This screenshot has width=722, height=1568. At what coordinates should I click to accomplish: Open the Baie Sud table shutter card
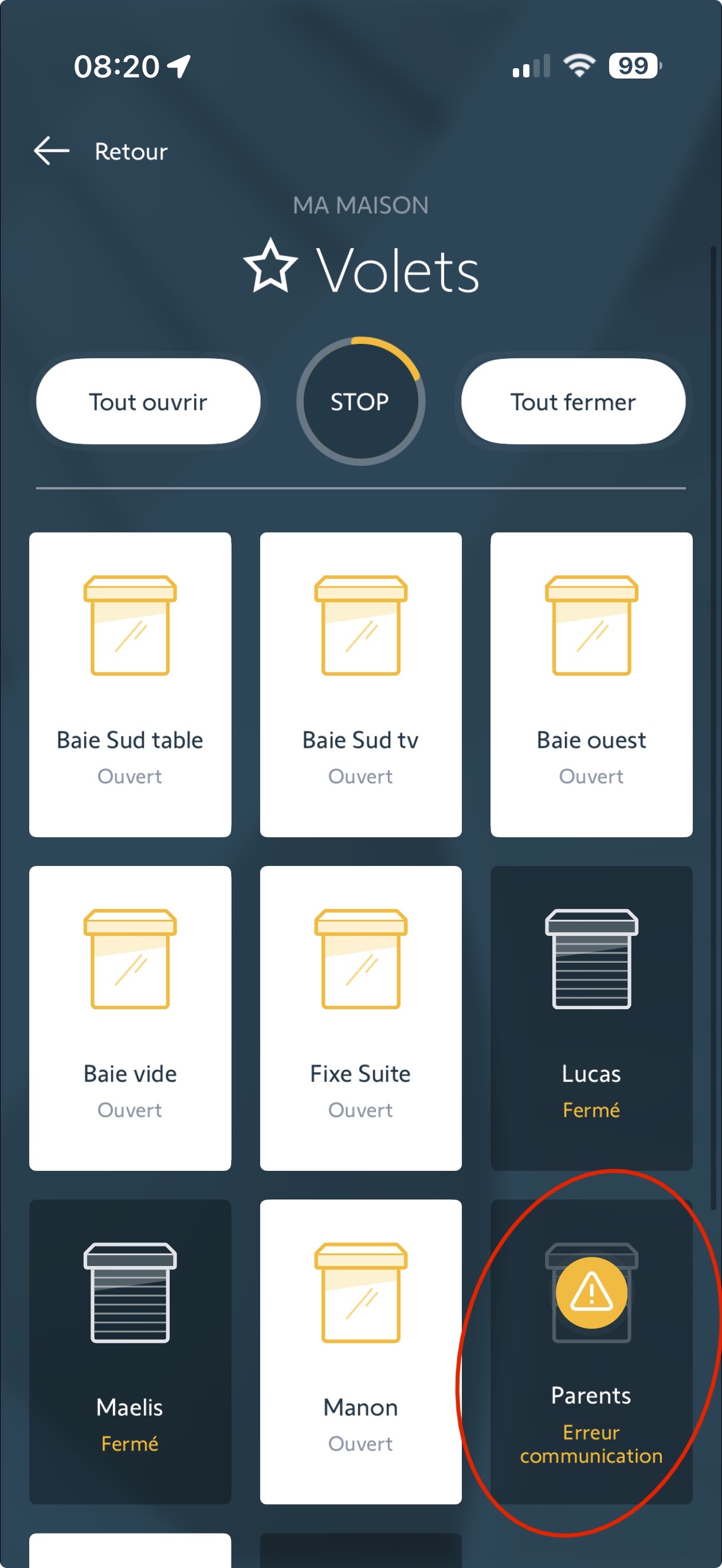[x=130, y=684]
